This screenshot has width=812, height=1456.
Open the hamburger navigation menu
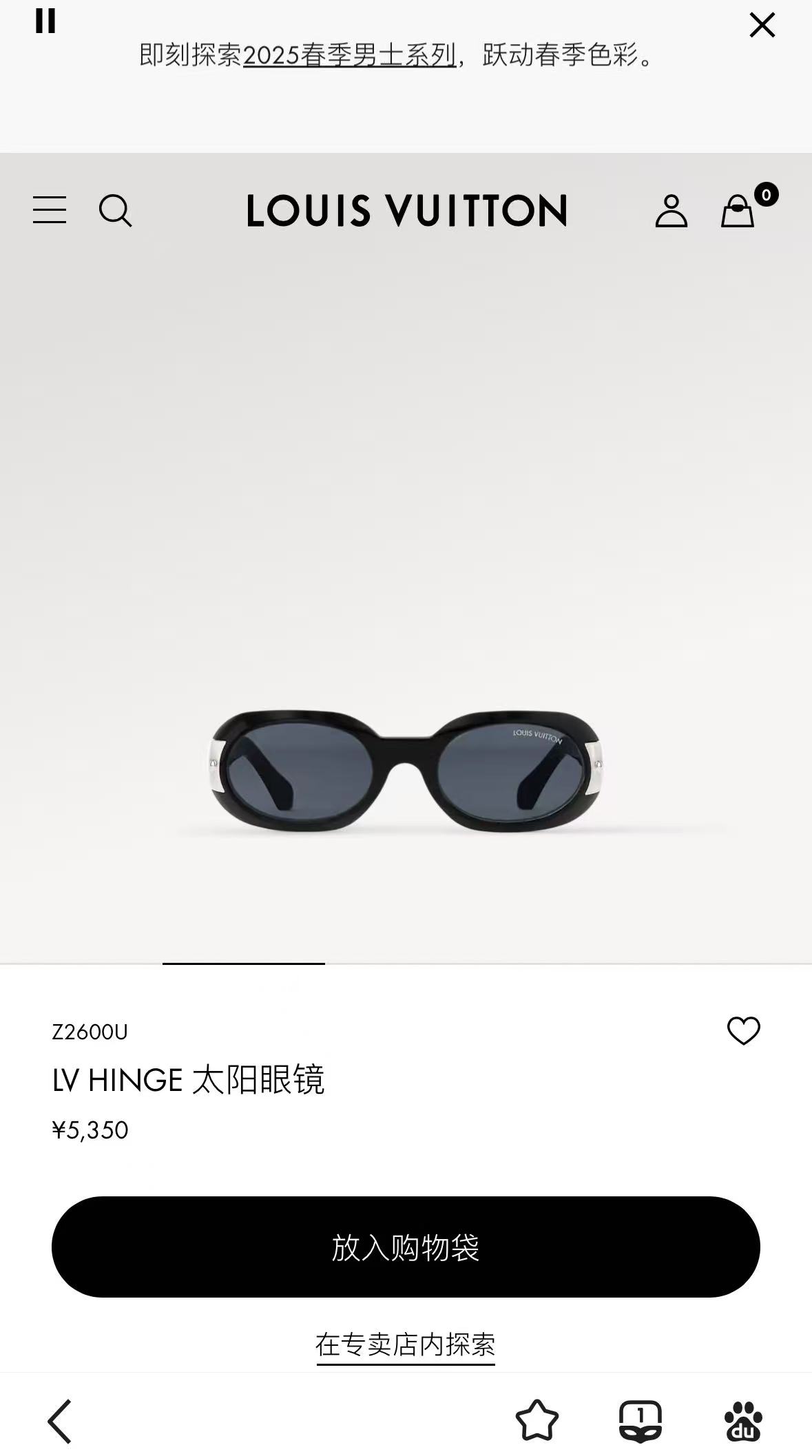click(50, 210)
